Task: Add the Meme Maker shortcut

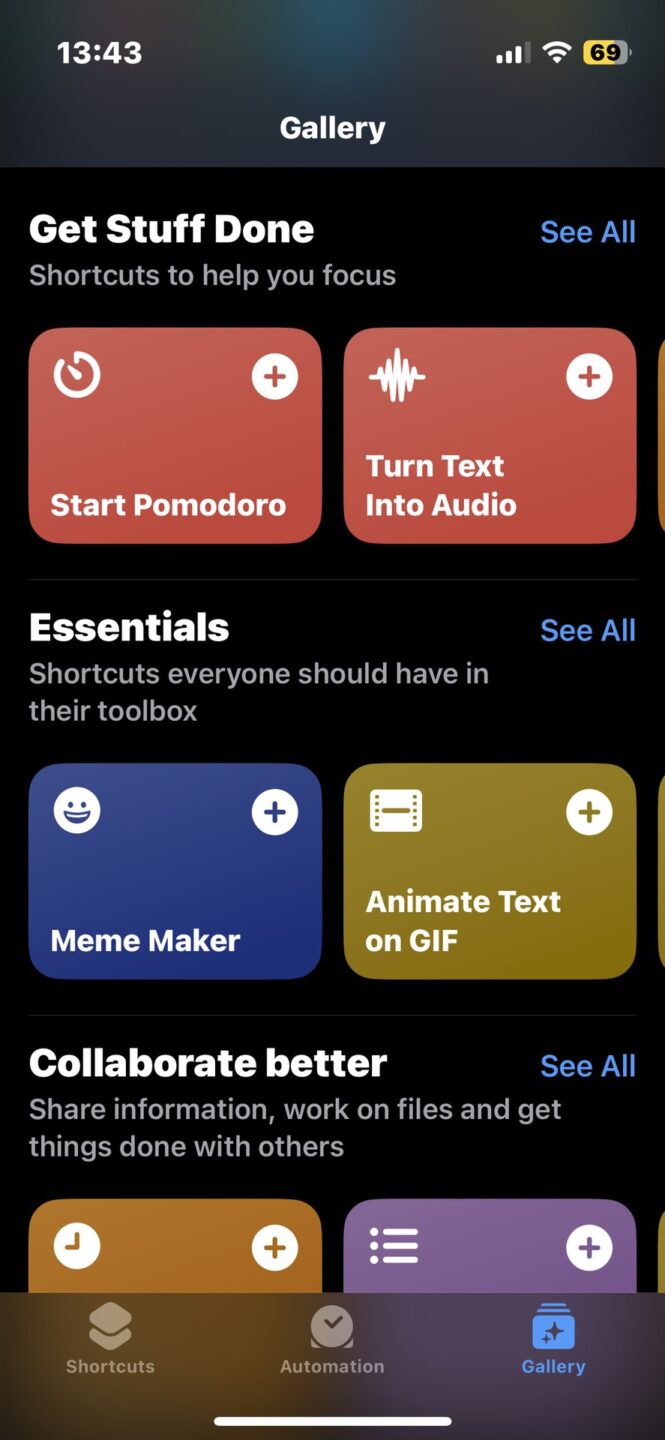Action: click(x=275, y=812)
